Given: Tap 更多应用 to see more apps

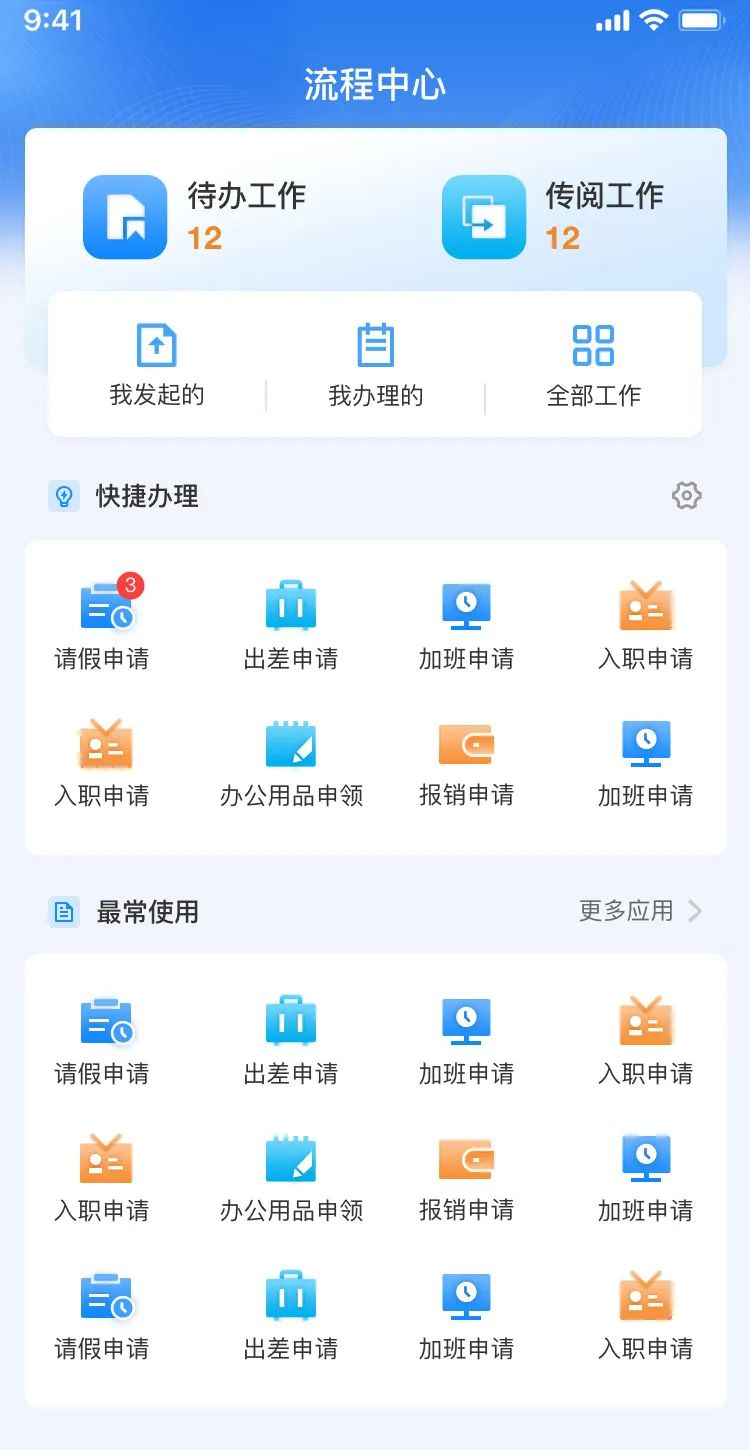Looking at the screenshot, I should tap(640, 911).
